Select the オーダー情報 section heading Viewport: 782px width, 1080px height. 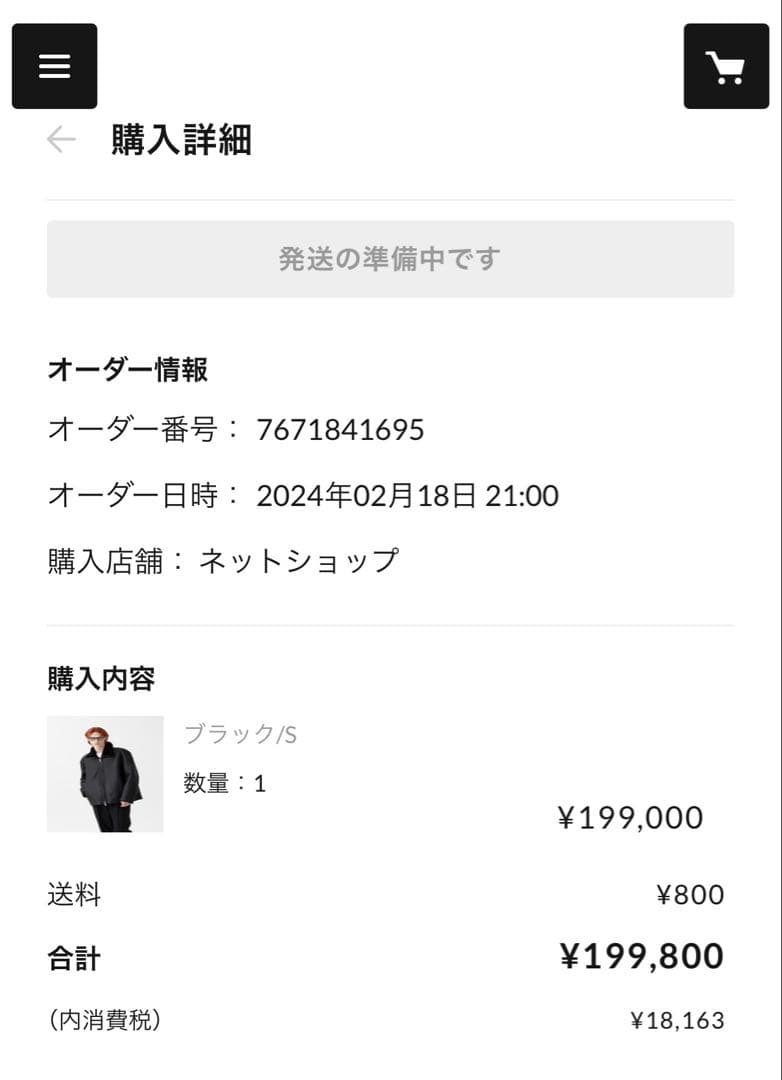click(x=127, y=368)
